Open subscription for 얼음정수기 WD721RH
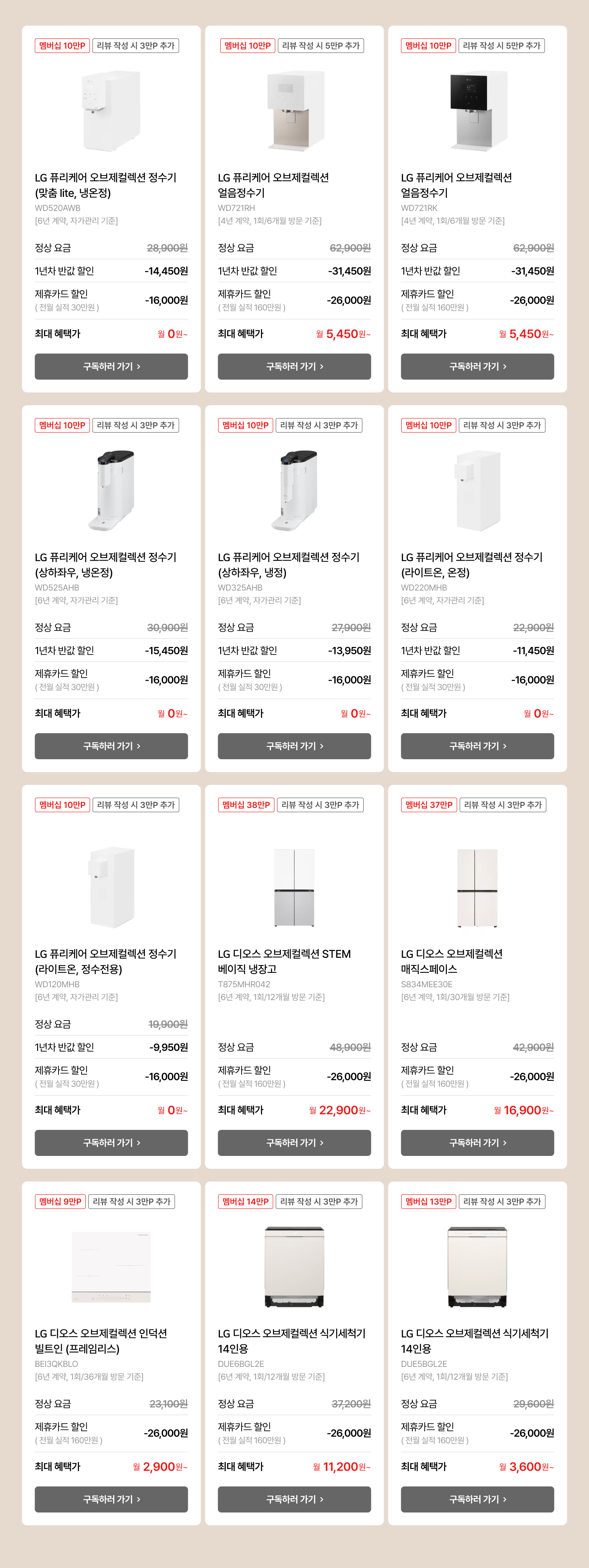The height and width of the screenshot is (1568, 589). point(294,366)
